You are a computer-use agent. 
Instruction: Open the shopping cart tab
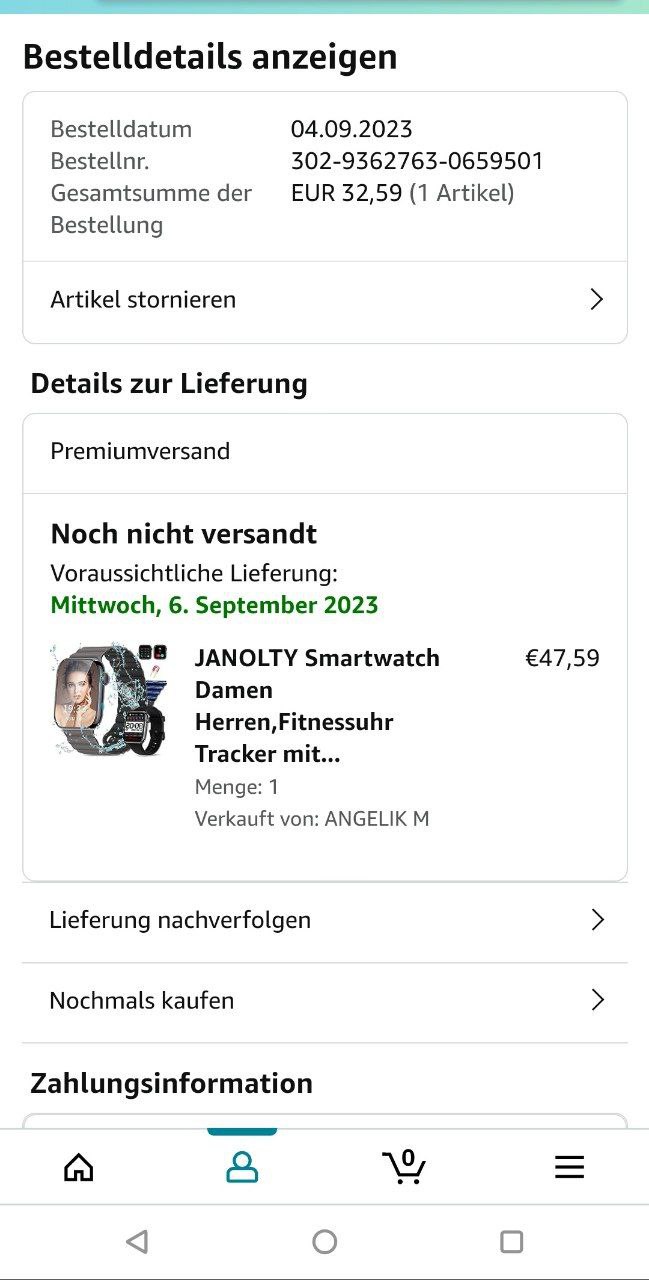[404, 1167]
